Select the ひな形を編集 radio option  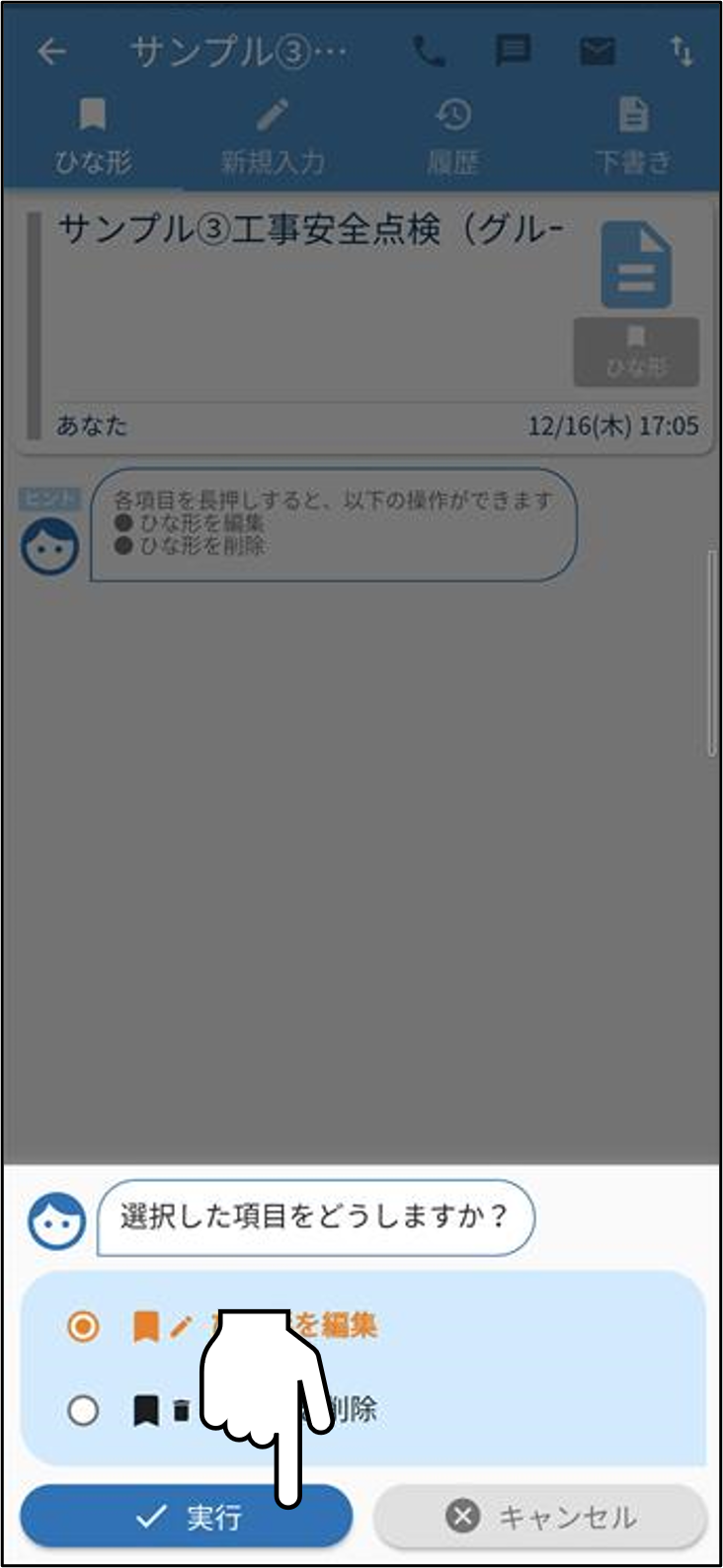coord(83,1325)
